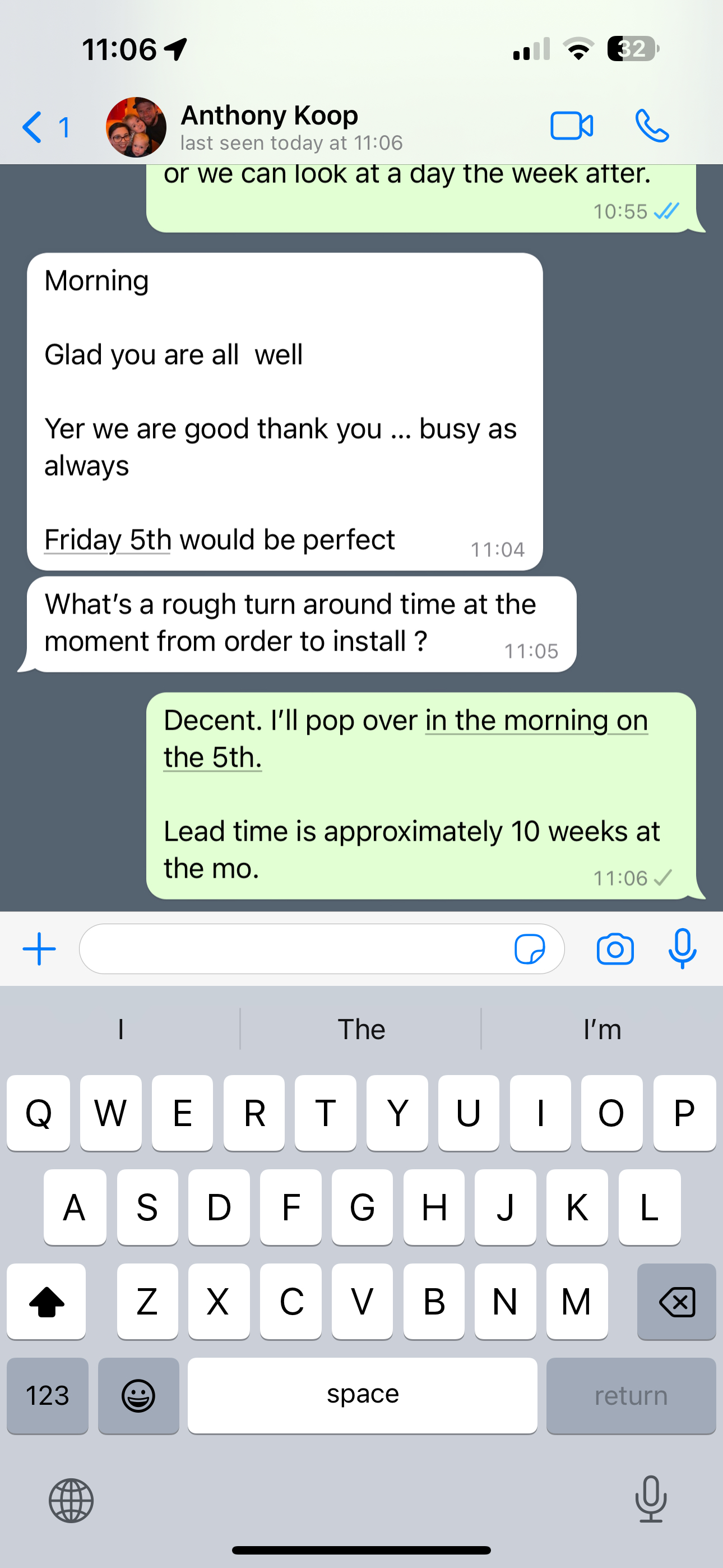The image size is (723, 1568).
Task: Focus the message text field
Action: pos(292,949)
